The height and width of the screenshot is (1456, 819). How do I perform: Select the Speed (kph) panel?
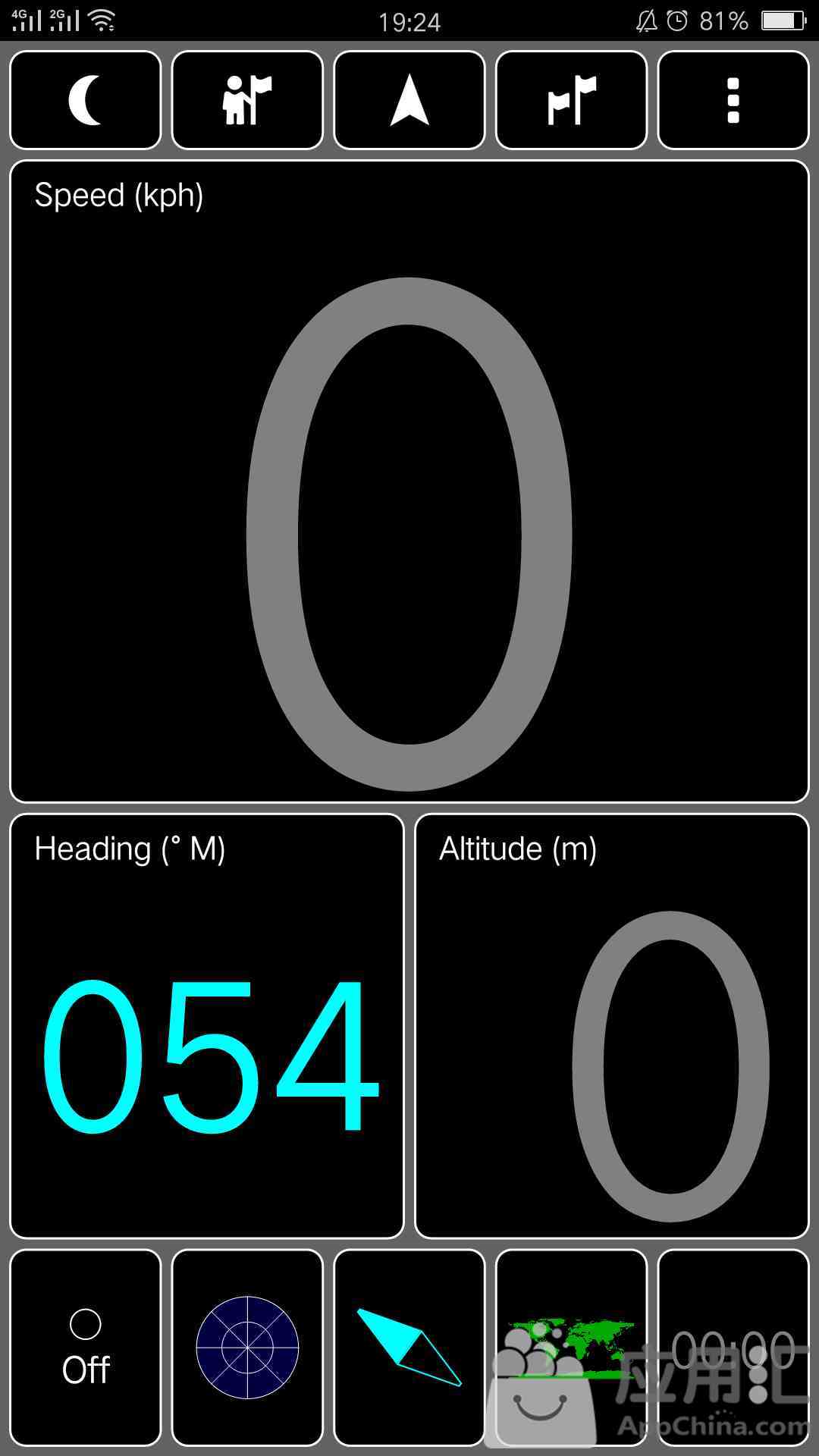pos(409,482)
